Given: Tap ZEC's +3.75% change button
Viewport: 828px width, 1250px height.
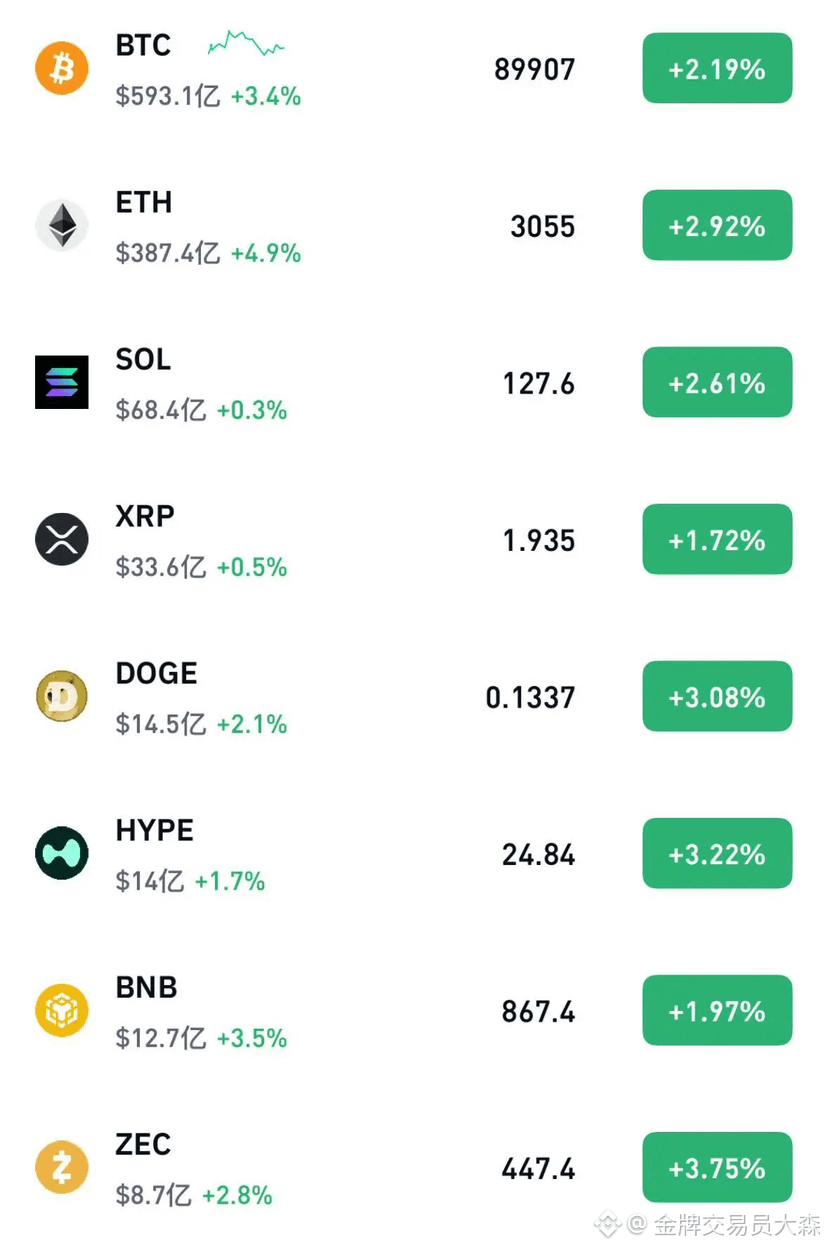Looking at the screenshot, I should (717, 1168).
